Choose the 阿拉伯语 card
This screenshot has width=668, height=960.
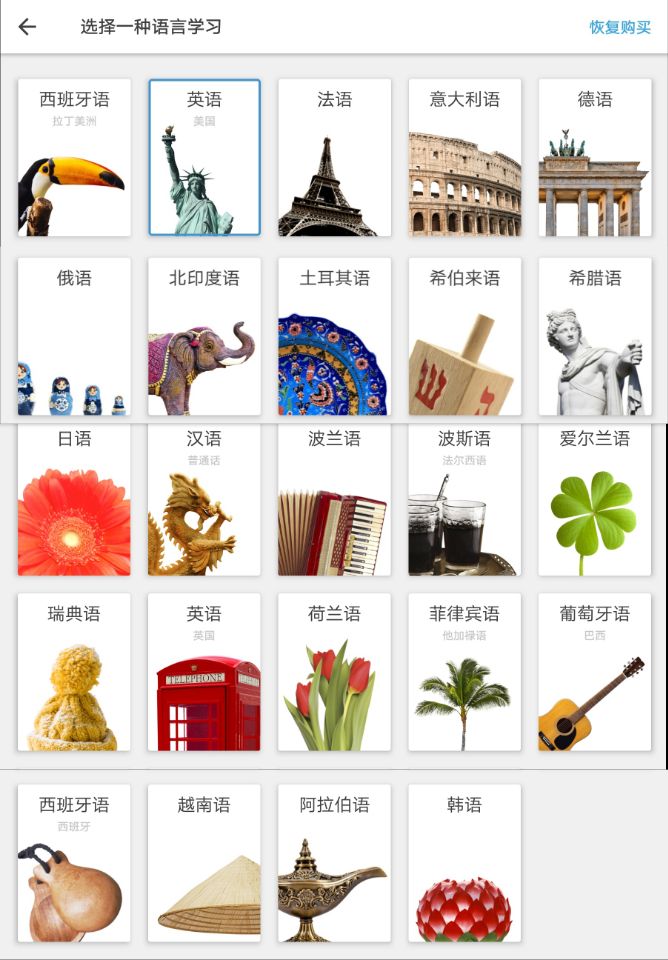click(x=334, y=862)
